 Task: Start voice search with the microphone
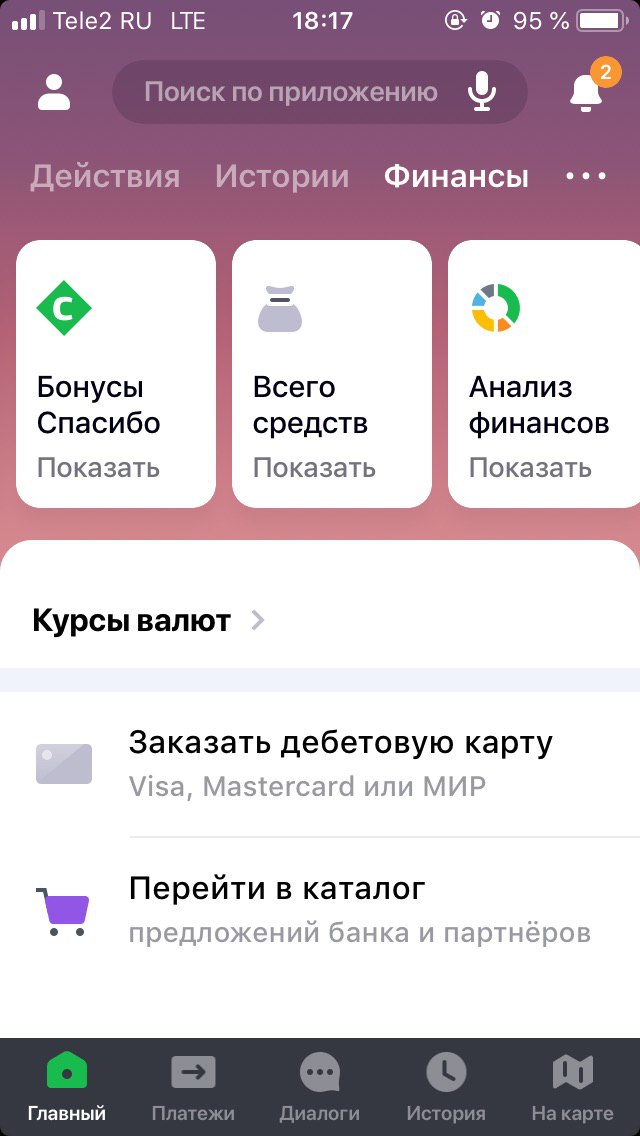click(481, 93)
